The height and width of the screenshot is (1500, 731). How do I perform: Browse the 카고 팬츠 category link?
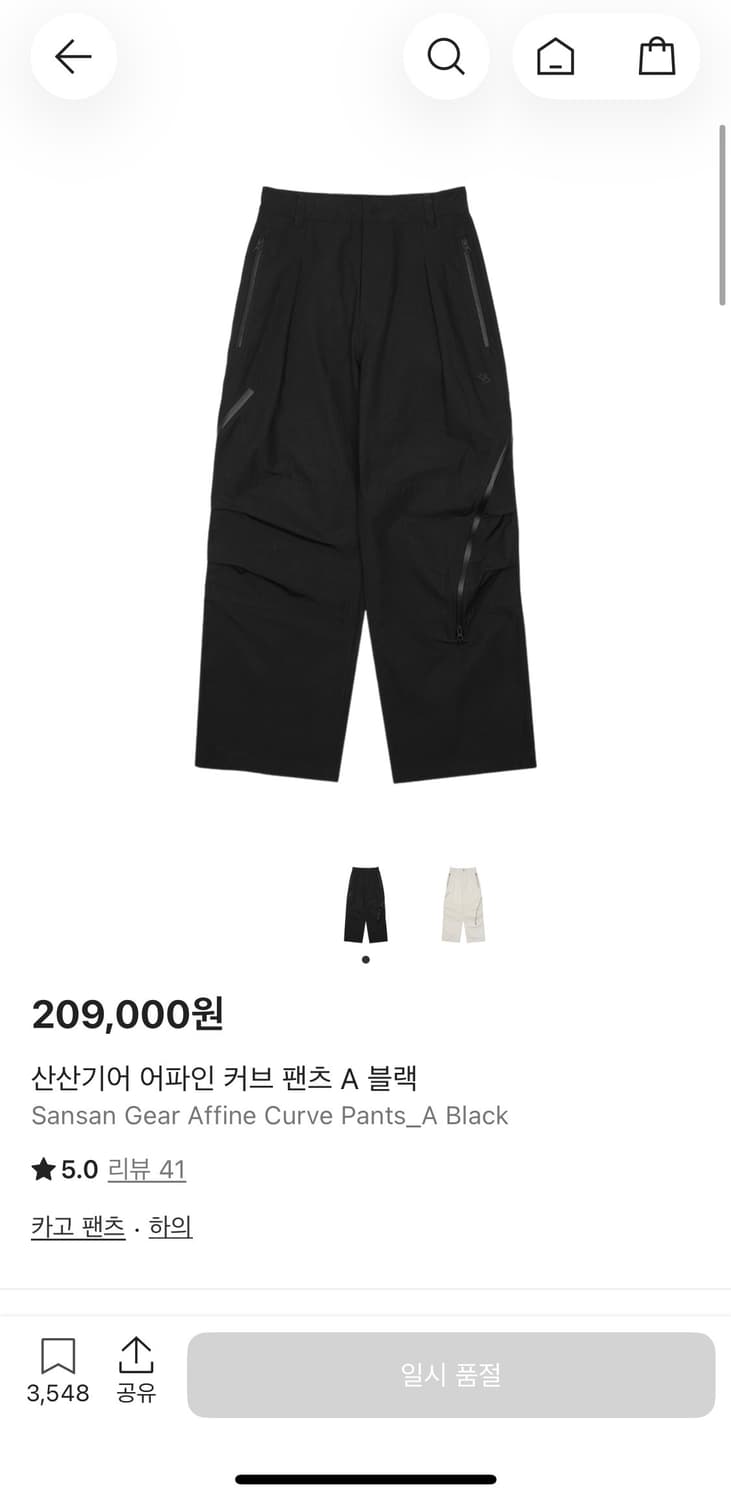point(77,1227)
